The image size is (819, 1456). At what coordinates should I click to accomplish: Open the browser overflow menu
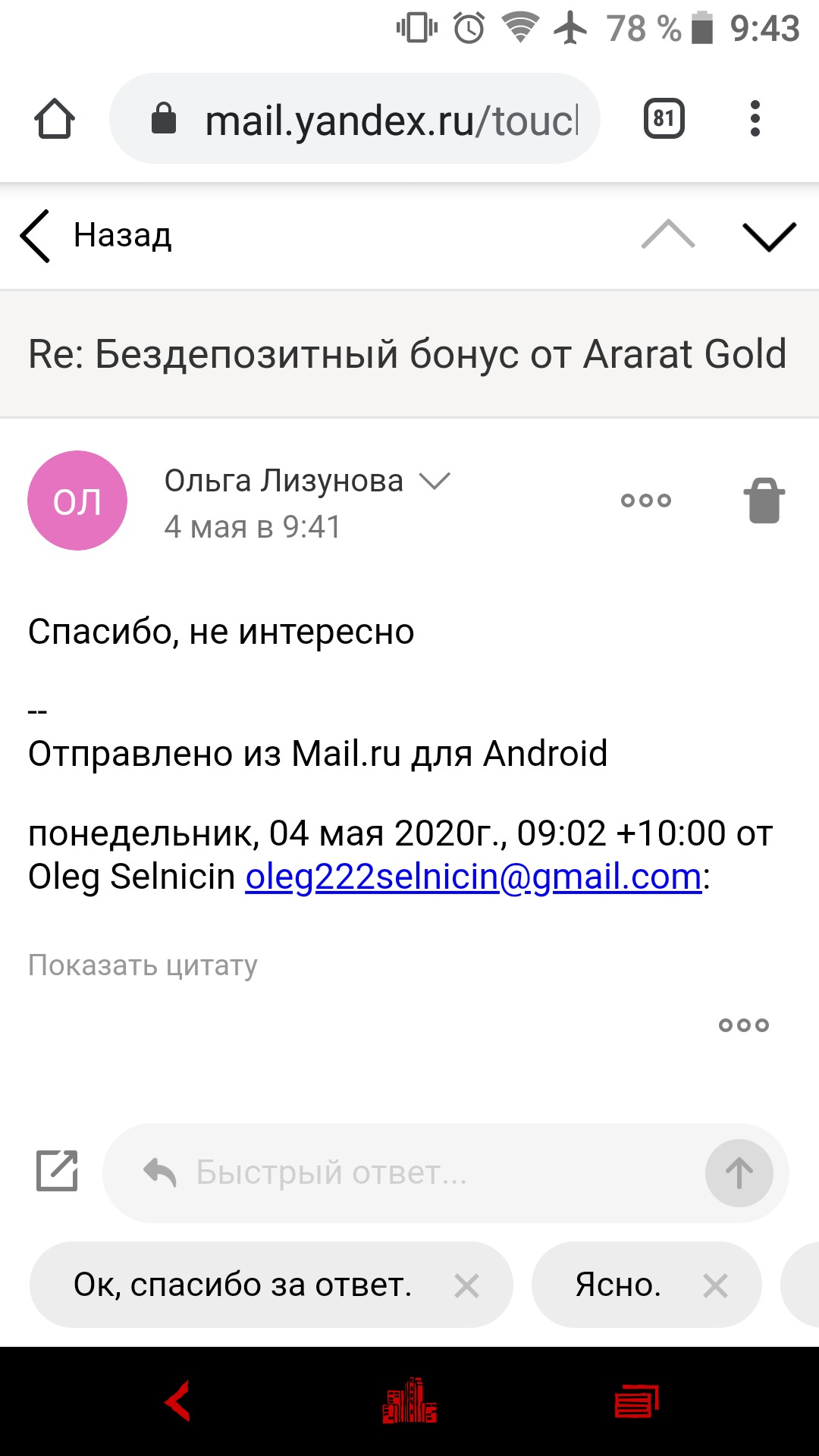click(755, 119)
